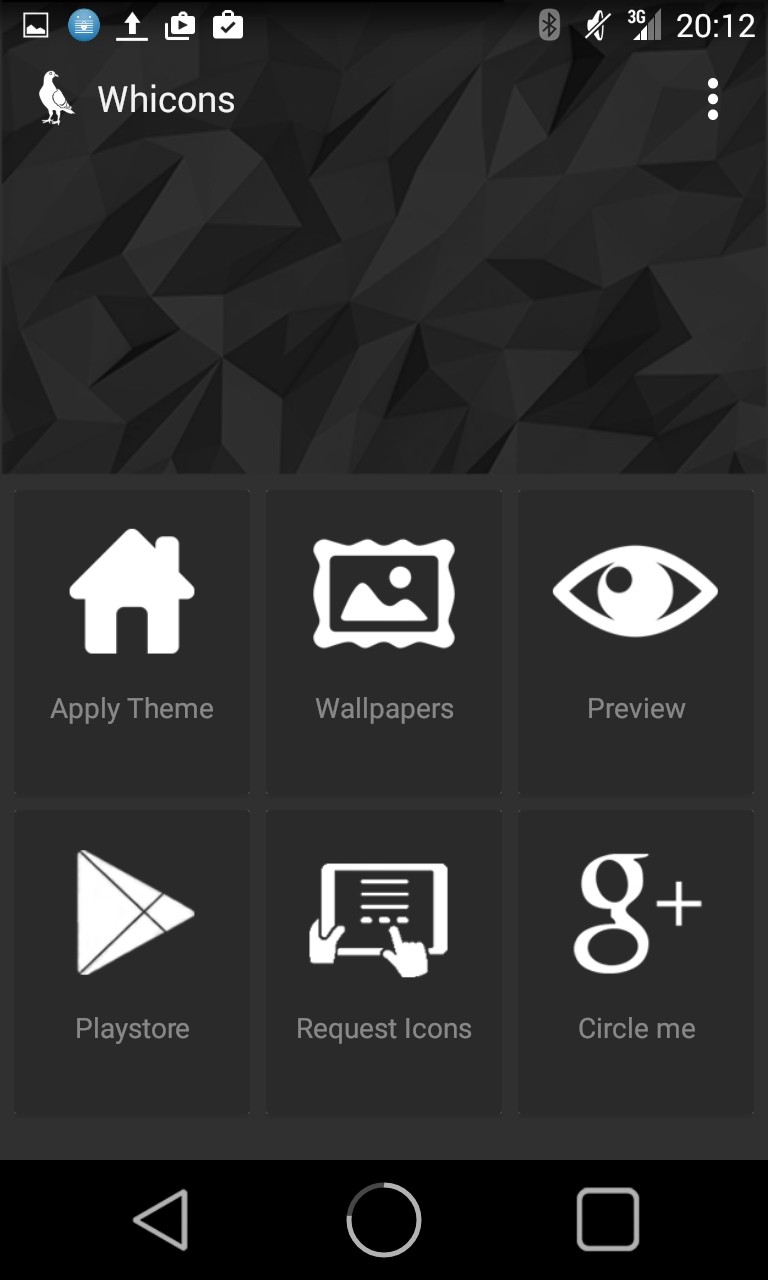768x1280 pixels.
Task: Open the Circle me Google+ tile
Action: (636, 962)
